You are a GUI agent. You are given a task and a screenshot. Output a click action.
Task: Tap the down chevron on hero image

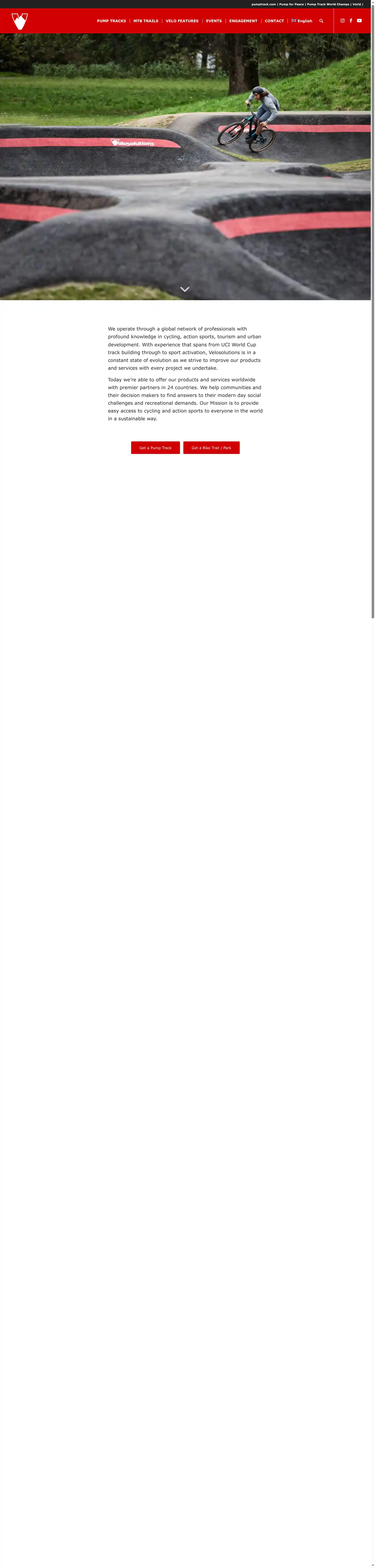click(185, 290)
